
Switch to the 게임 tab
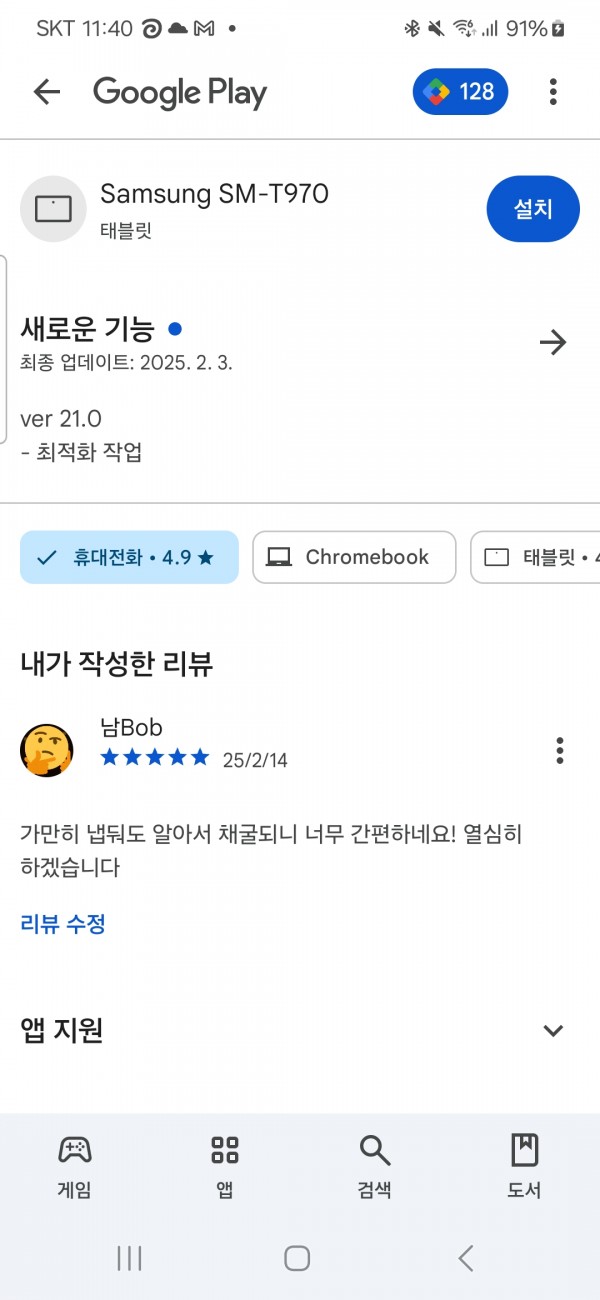click(75, 1166)
